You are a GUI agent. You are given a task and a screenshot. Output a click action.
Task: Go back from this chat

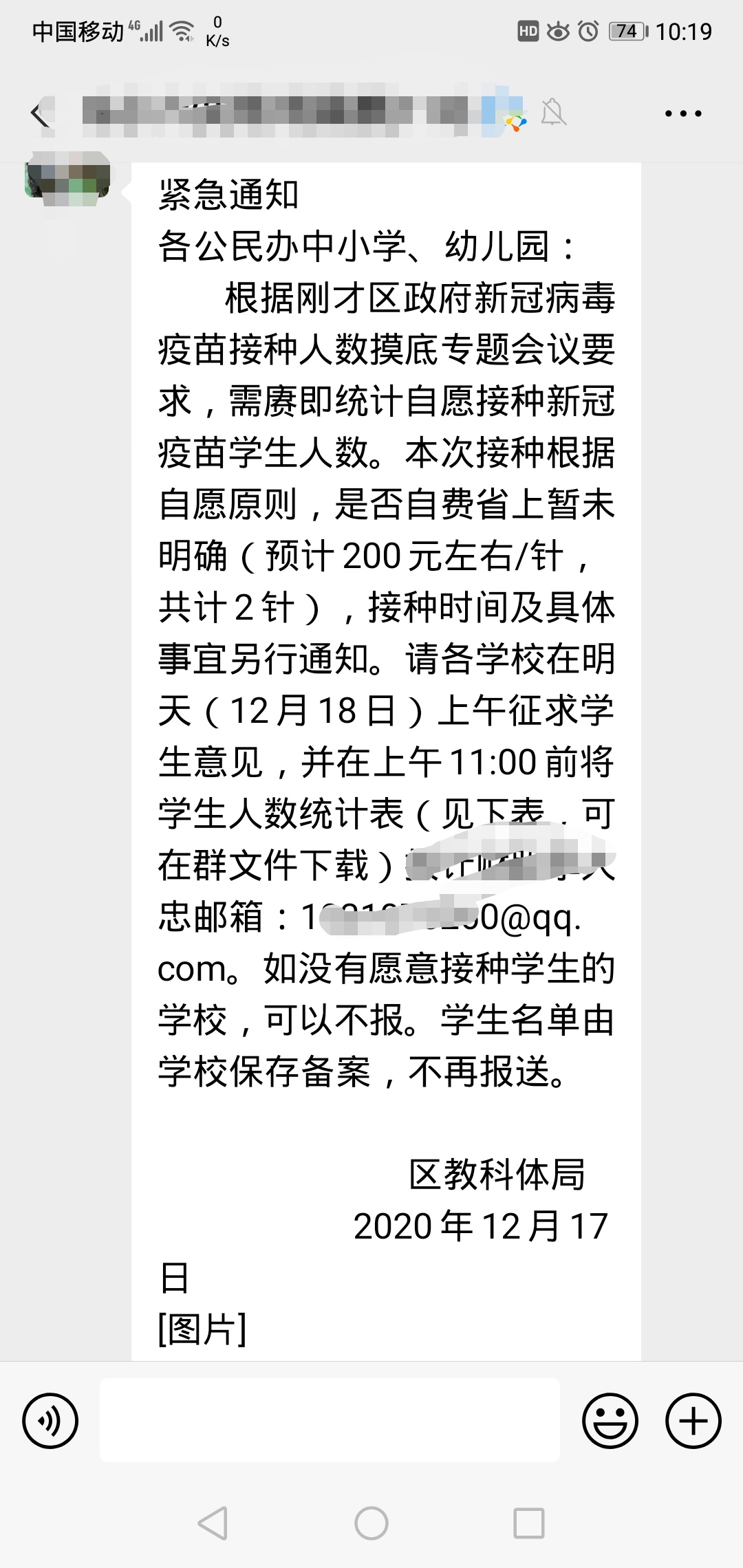coord(40,113)
